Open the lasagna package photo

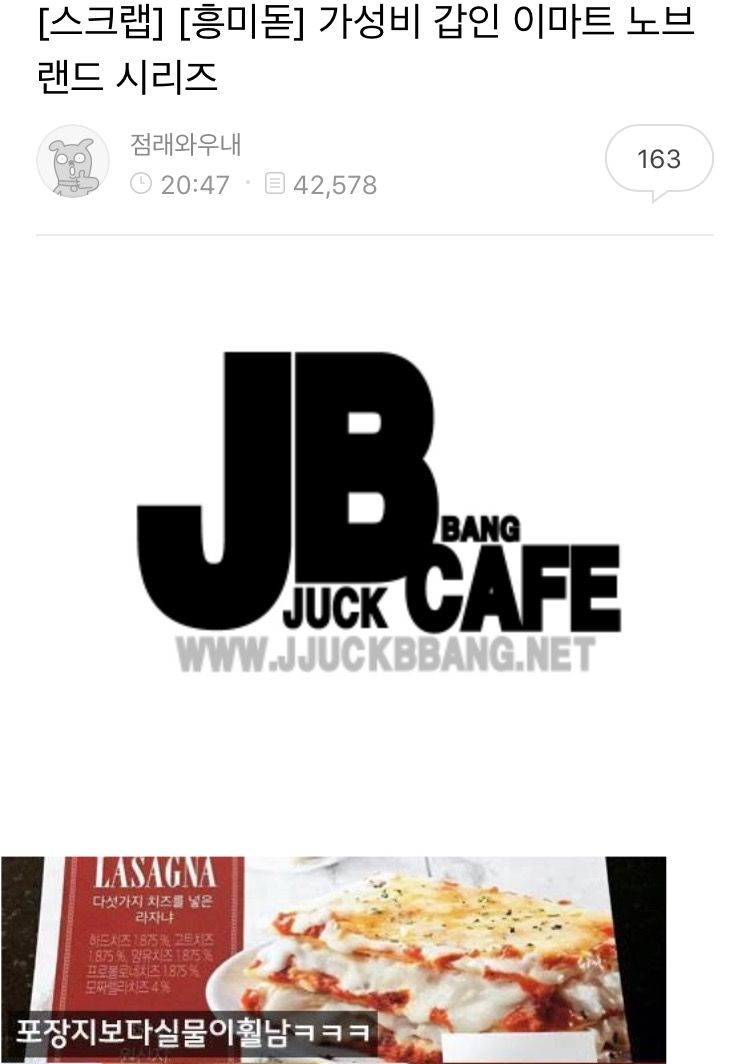(333, 958)
